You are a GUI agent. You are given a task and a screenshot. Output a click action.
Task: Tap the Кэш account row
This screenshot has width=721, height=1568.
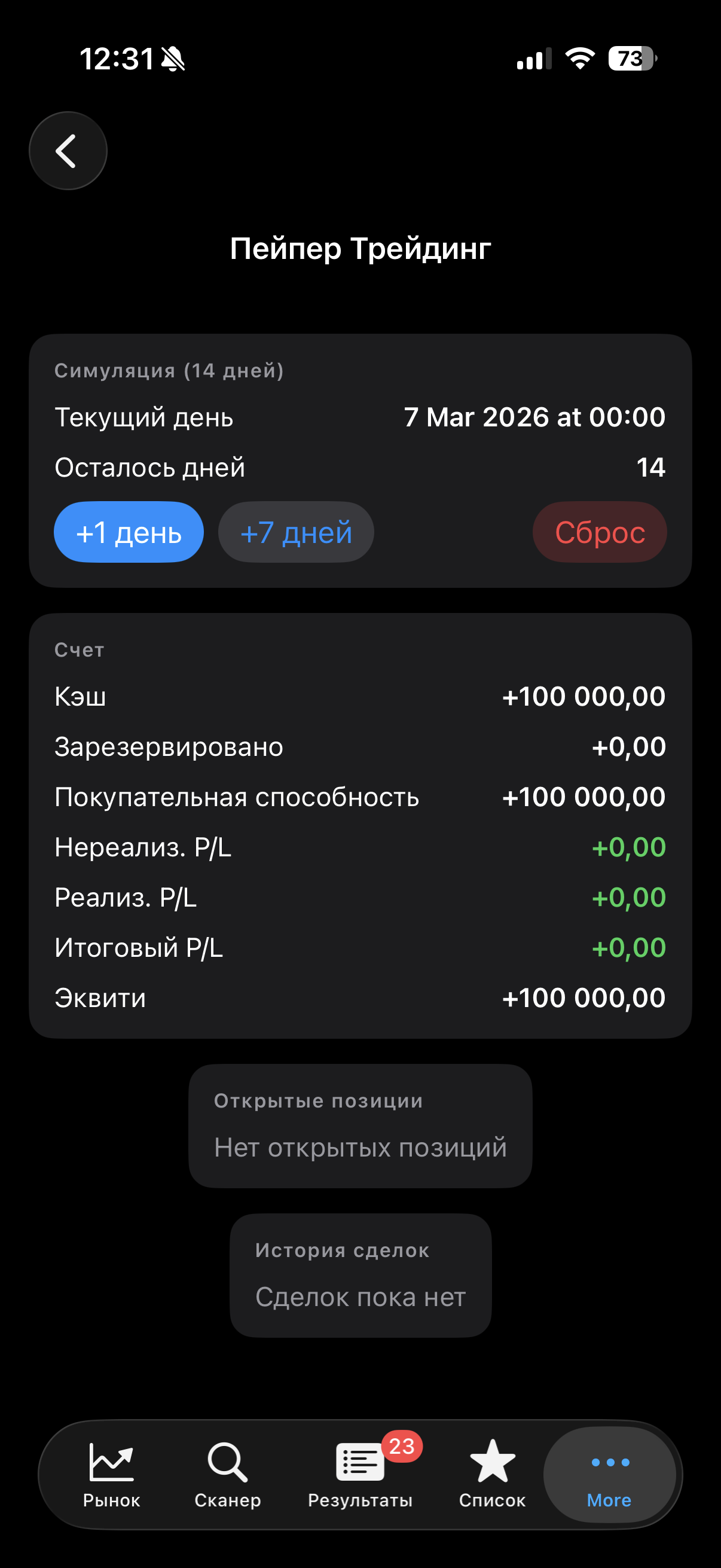[x=360, y=696]
